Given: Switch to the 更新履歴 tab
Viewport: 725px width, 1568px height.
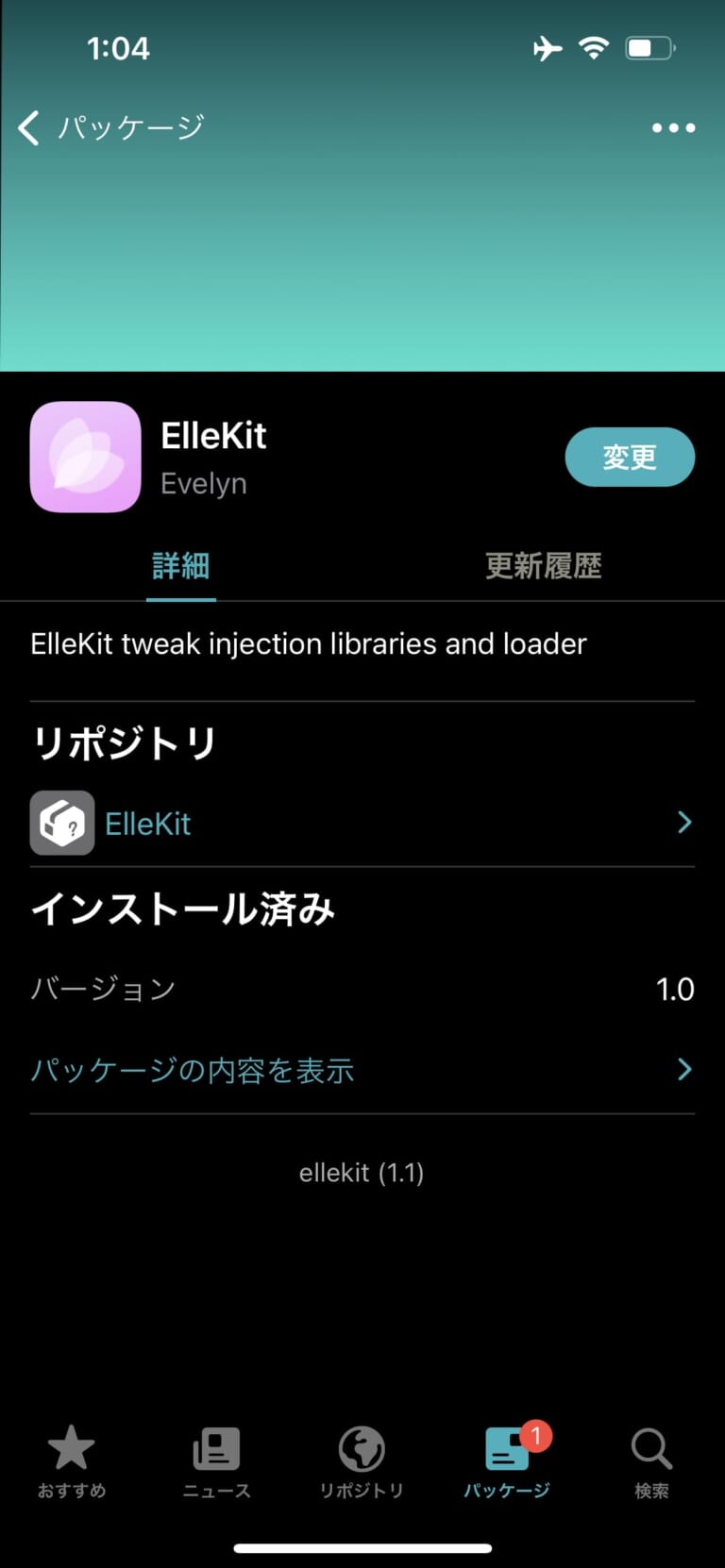Looking at the screenshot, I should [x=543, y=566].
